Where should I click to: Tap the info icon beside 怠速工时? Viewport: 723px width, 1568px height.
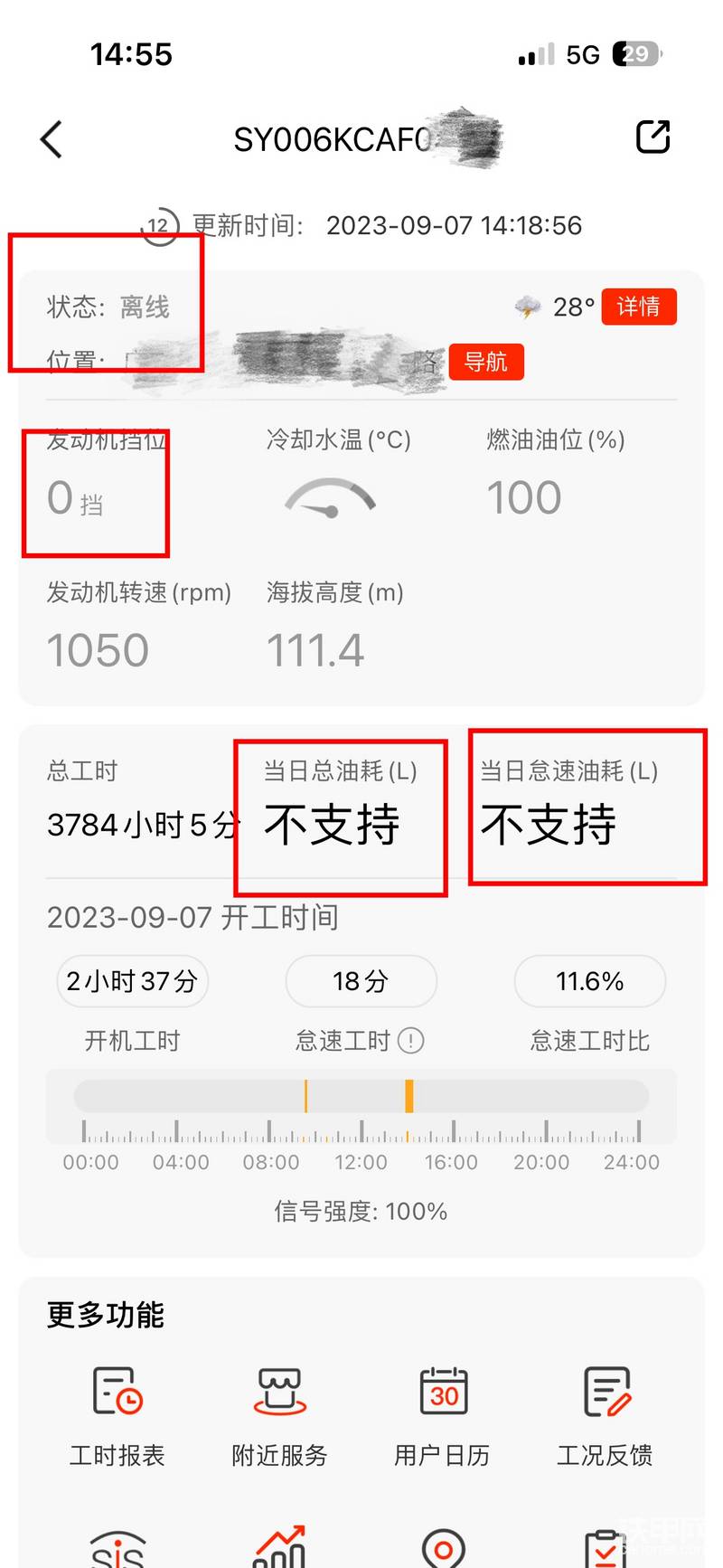pos(410,1041)
